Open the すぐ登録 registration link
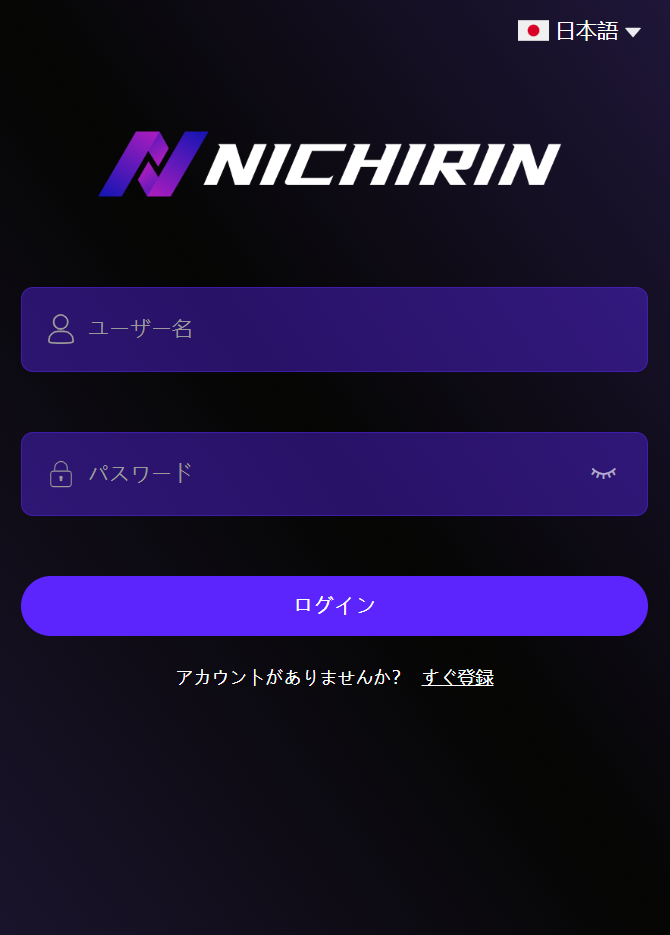Viewport: 670px width, 935px height. pyautogui.click(x=457, y=678)
